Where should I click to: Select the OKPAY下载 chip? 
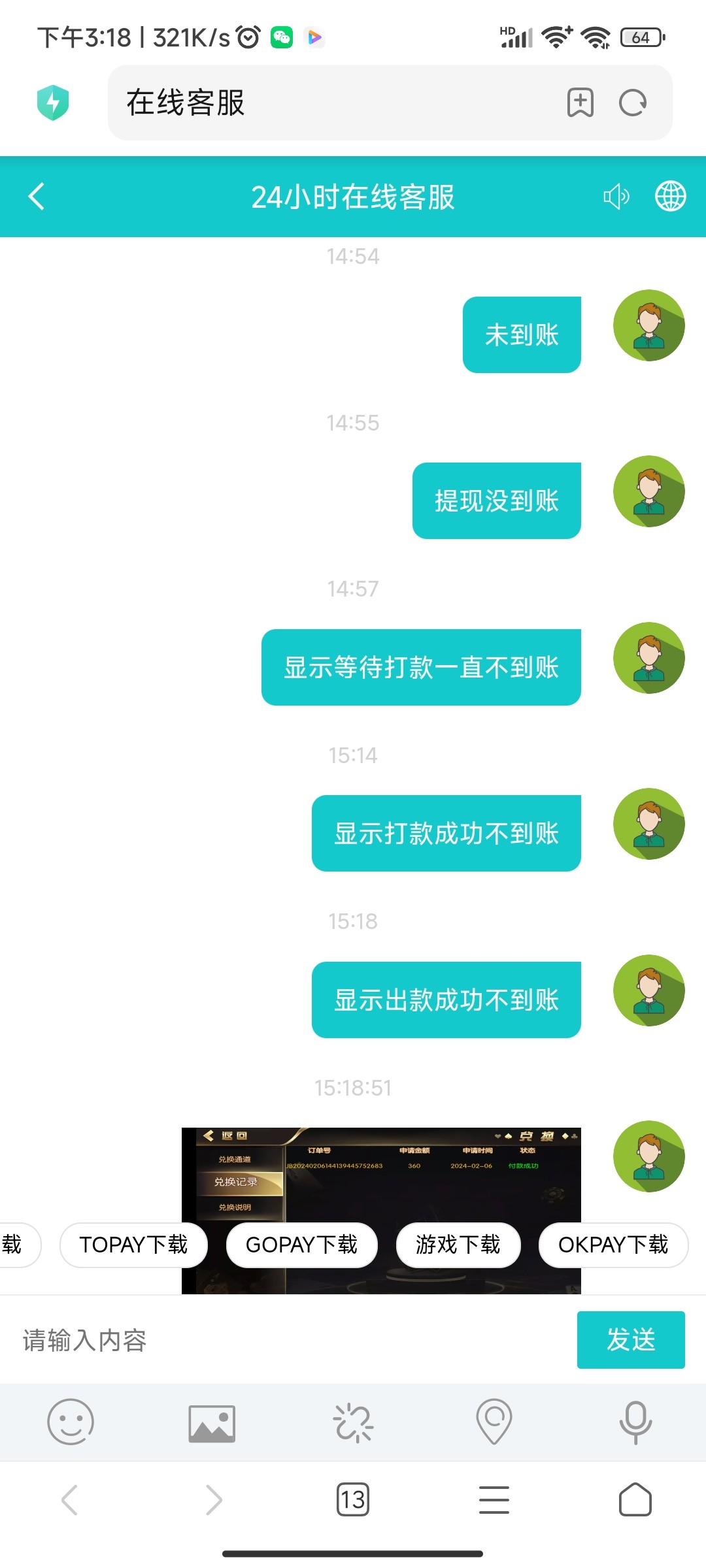pos(613,1245)
